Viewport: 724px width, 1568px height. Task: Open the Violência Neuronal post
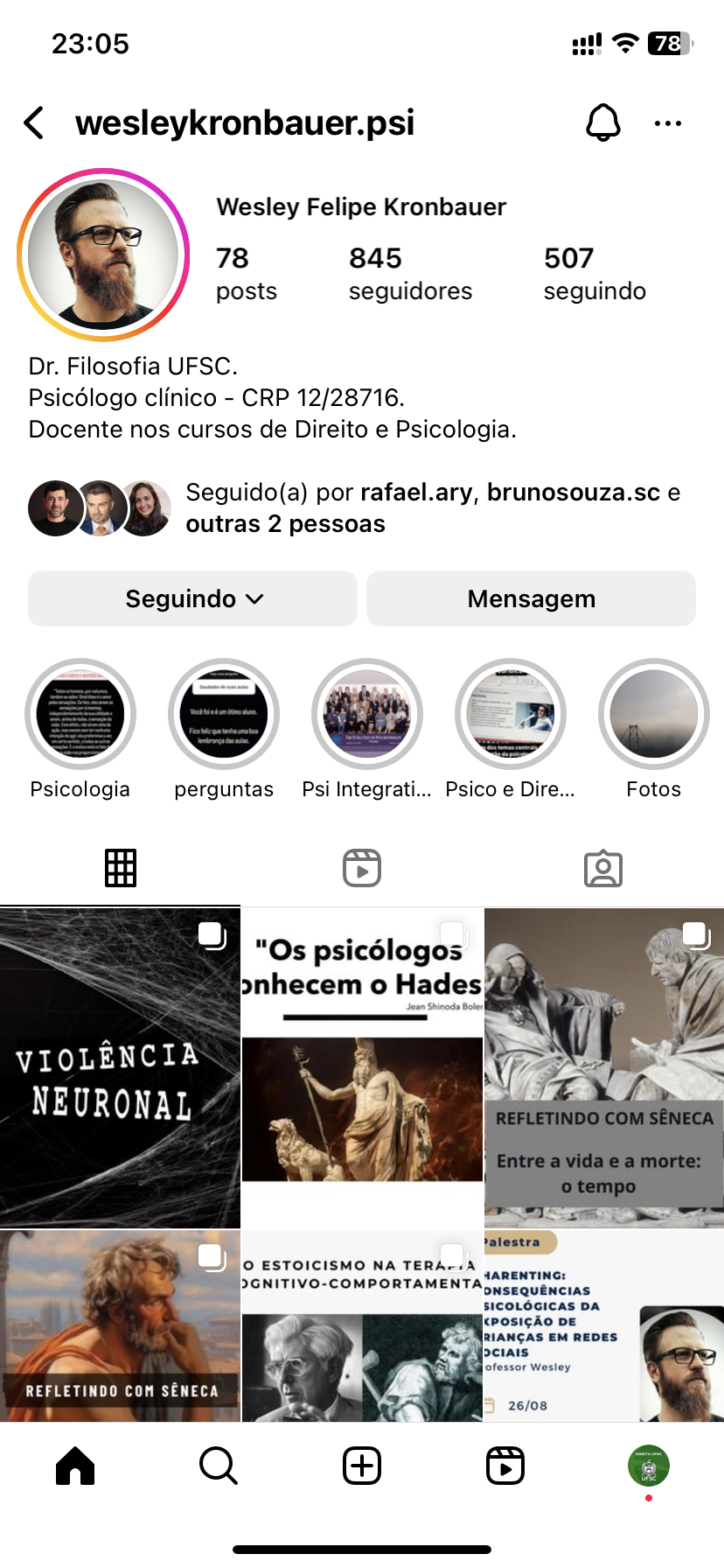(x=120, y=1067)
